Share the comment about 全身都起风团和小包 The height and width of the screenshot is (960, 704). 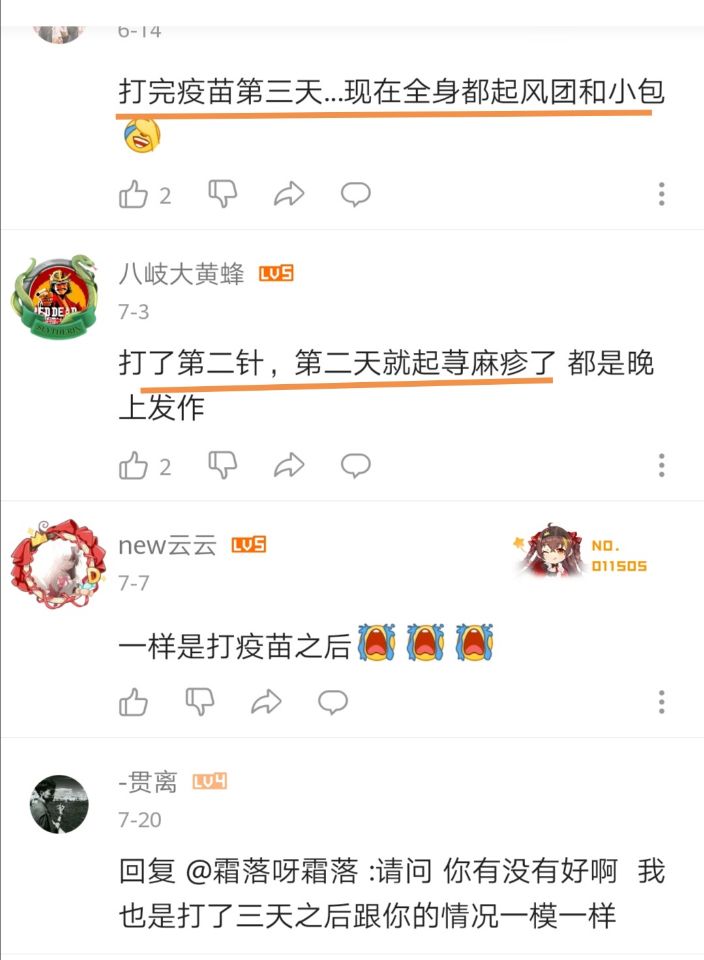pyautogui.click(x=289, y=194)
